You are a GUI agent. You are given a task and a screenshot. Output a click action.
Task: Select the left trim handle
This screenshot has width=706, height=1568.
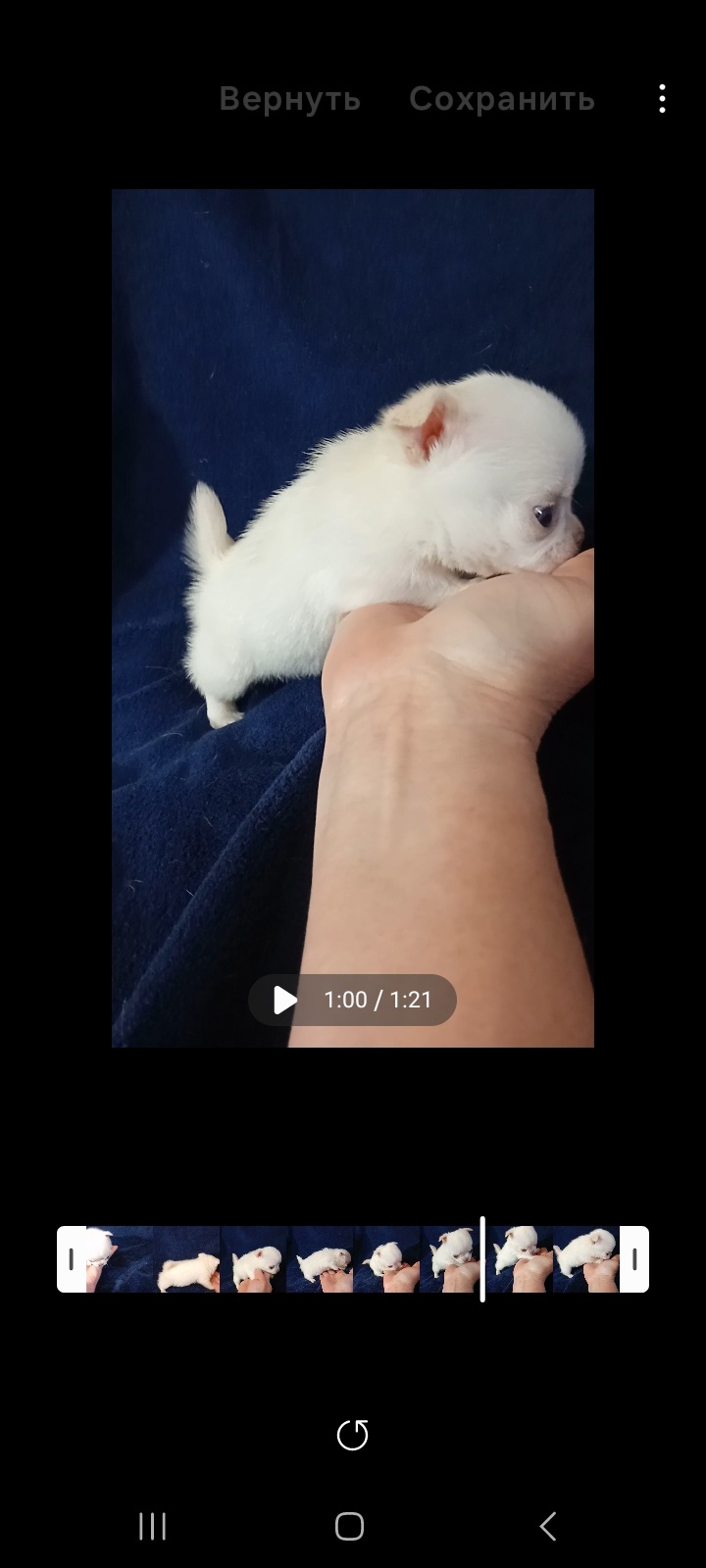72,1259
